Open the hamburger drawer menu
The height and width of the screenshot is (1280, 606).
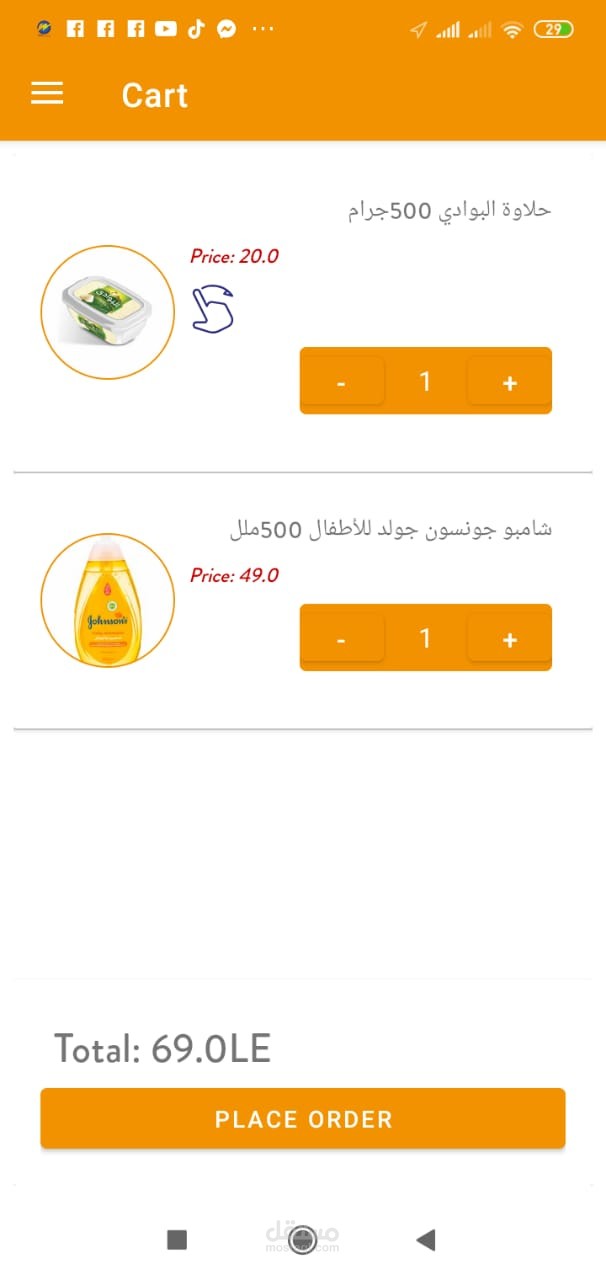[47, 94]
